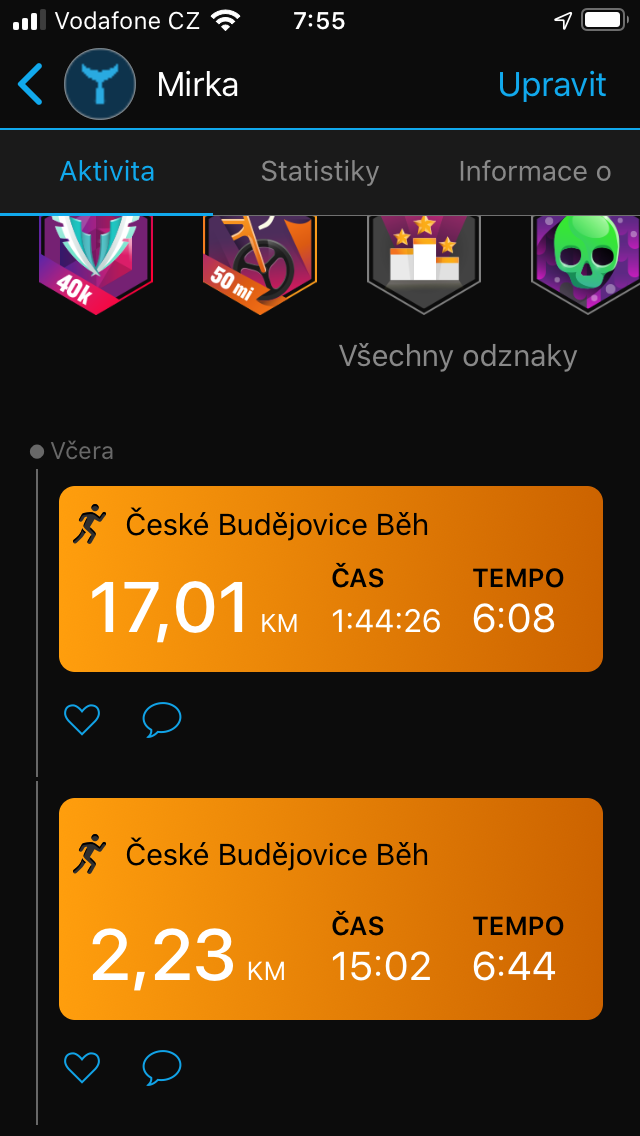Viewport: 640px width, 1136px height.
Task: Tap Upravit to edit the profile
Action: (x=552, y=85)
